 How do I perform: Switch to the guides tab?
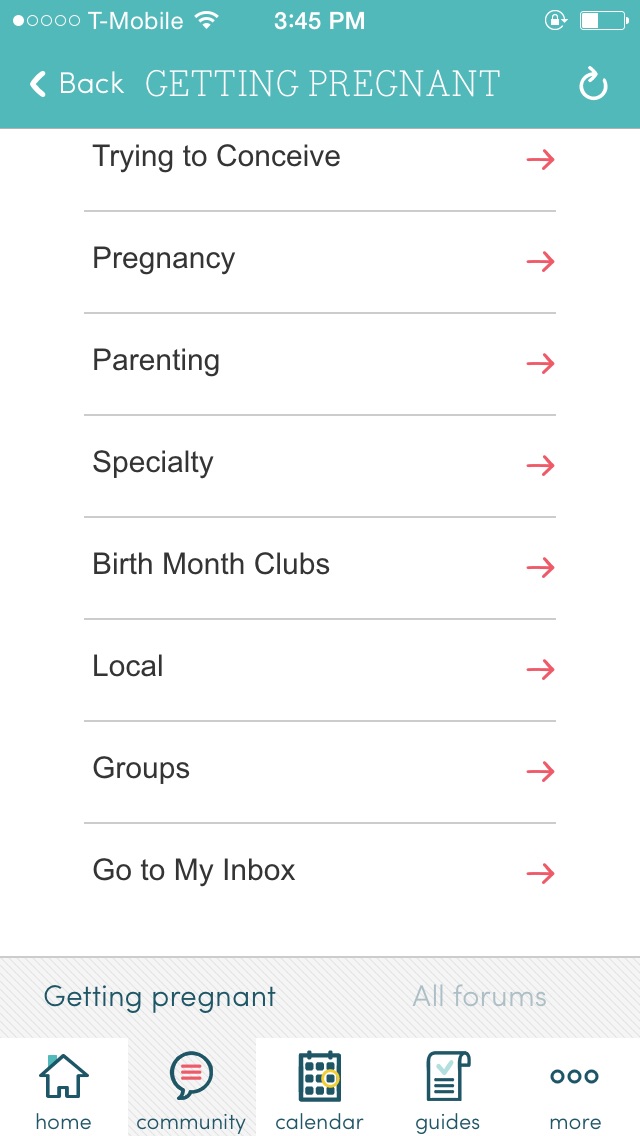pos(447,1090)
